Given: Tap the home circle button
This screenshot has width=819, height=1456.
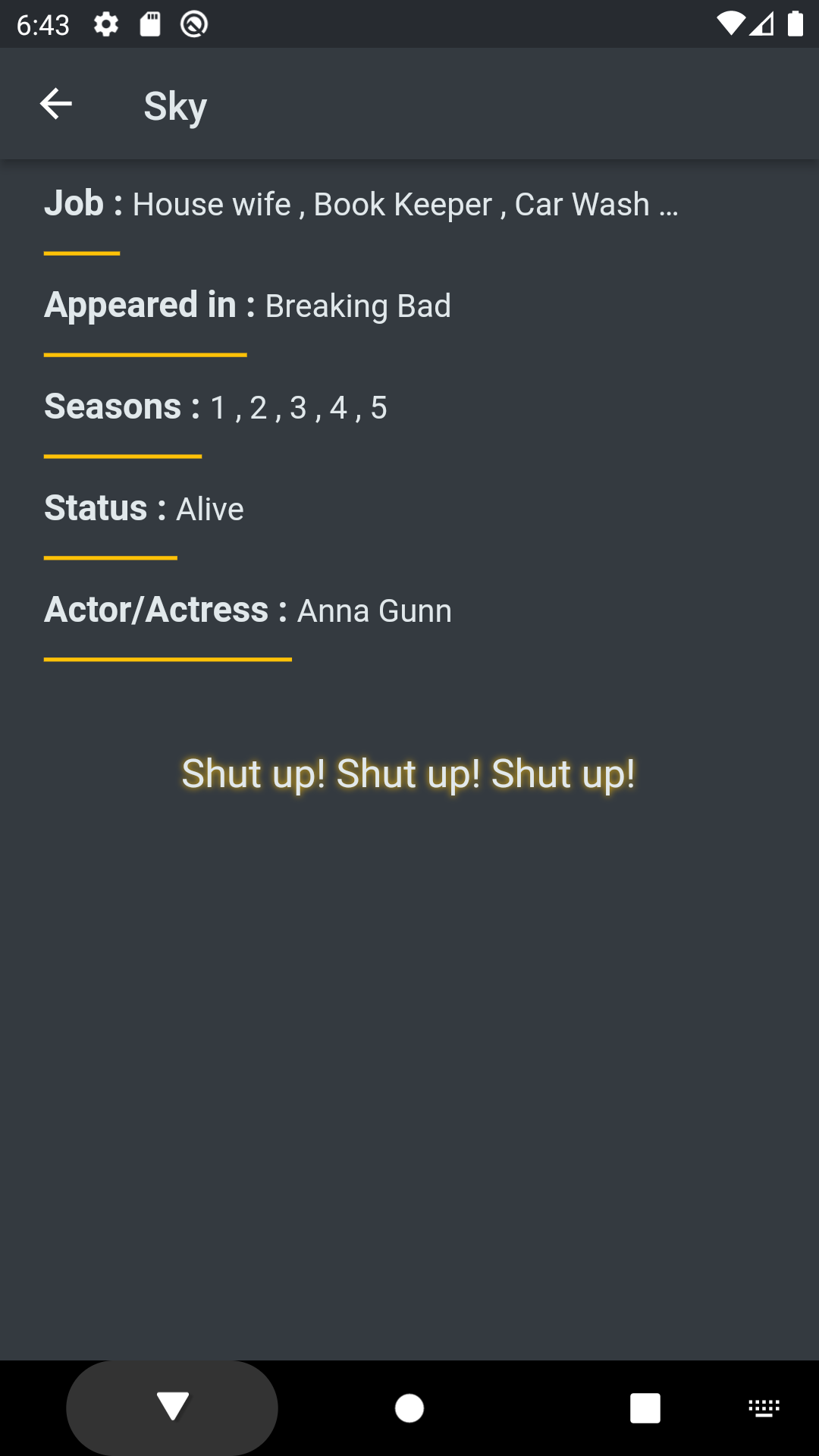Looking at the screenshot, I should coord(409,1407).
